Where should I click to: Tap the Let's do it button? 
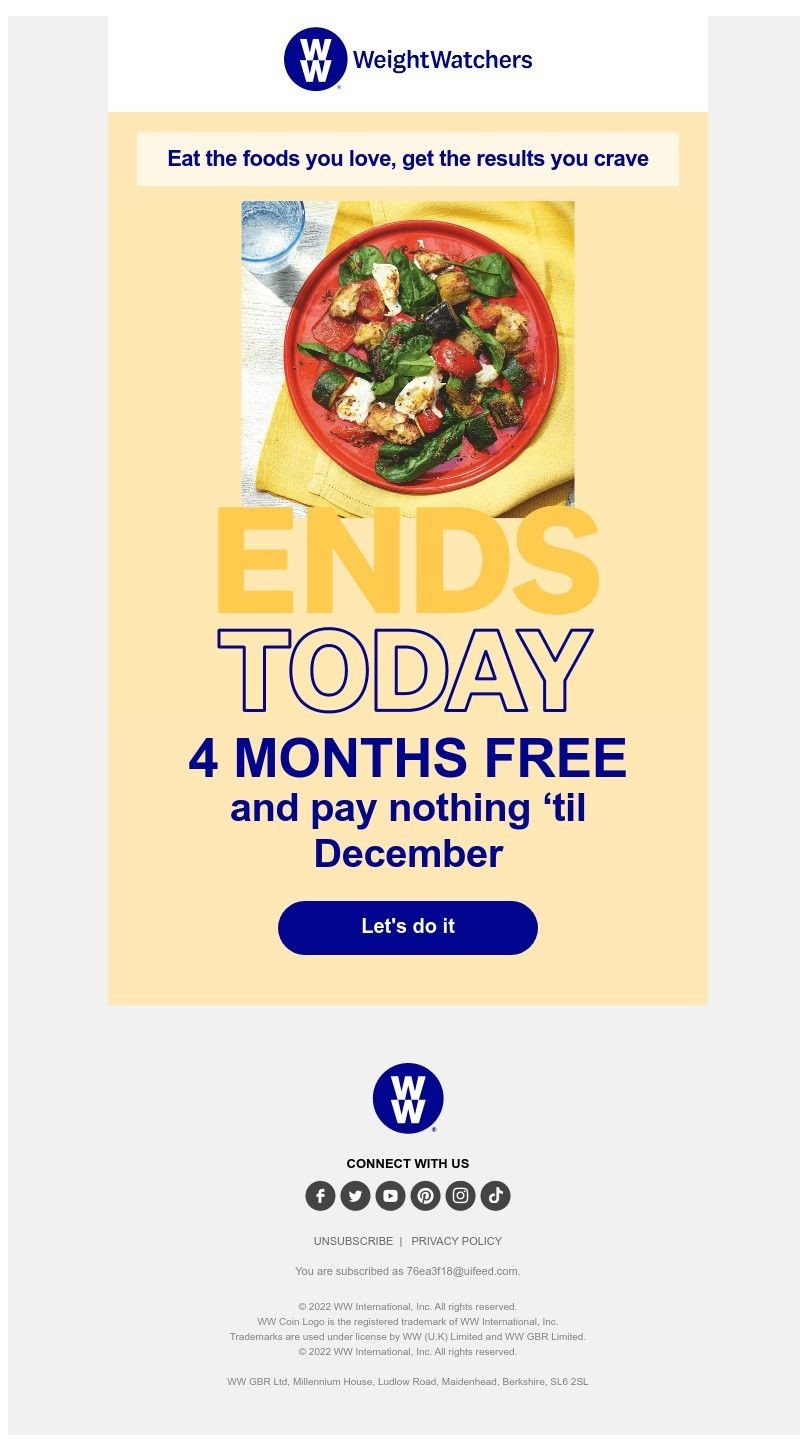[x=407, y=927]
